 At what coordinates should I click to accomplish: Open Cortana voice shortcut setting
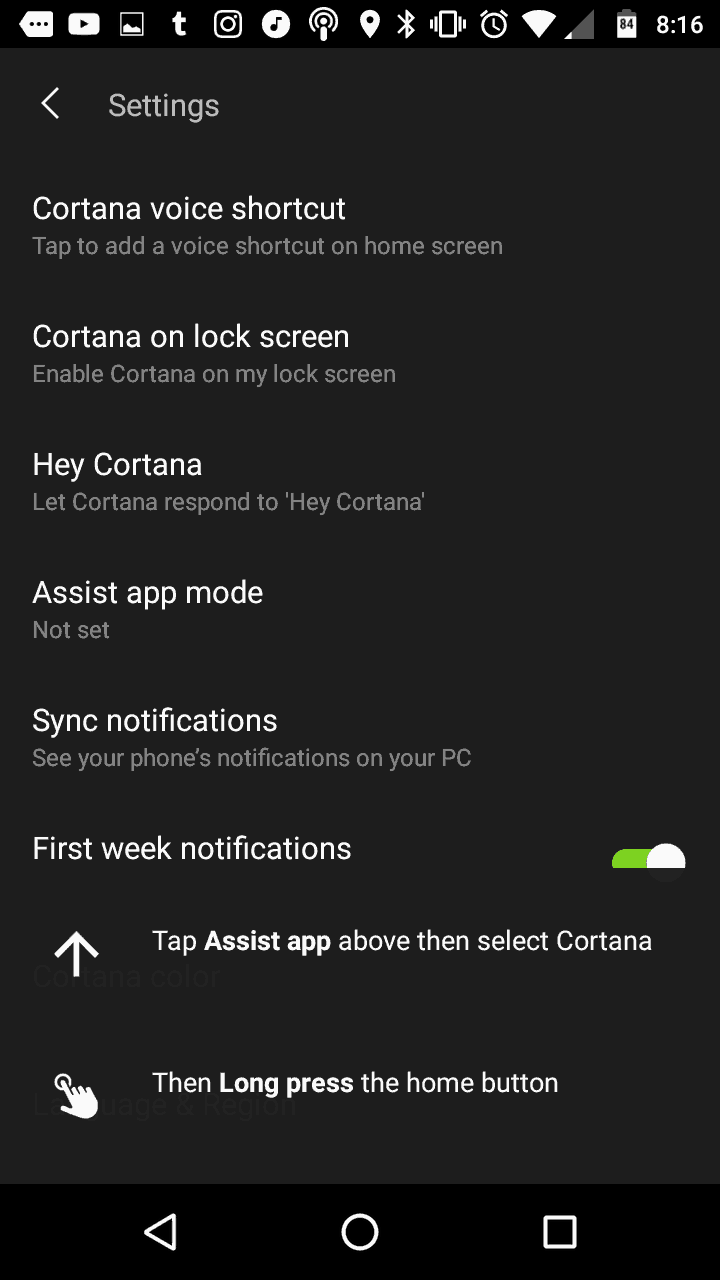[360, 225]
